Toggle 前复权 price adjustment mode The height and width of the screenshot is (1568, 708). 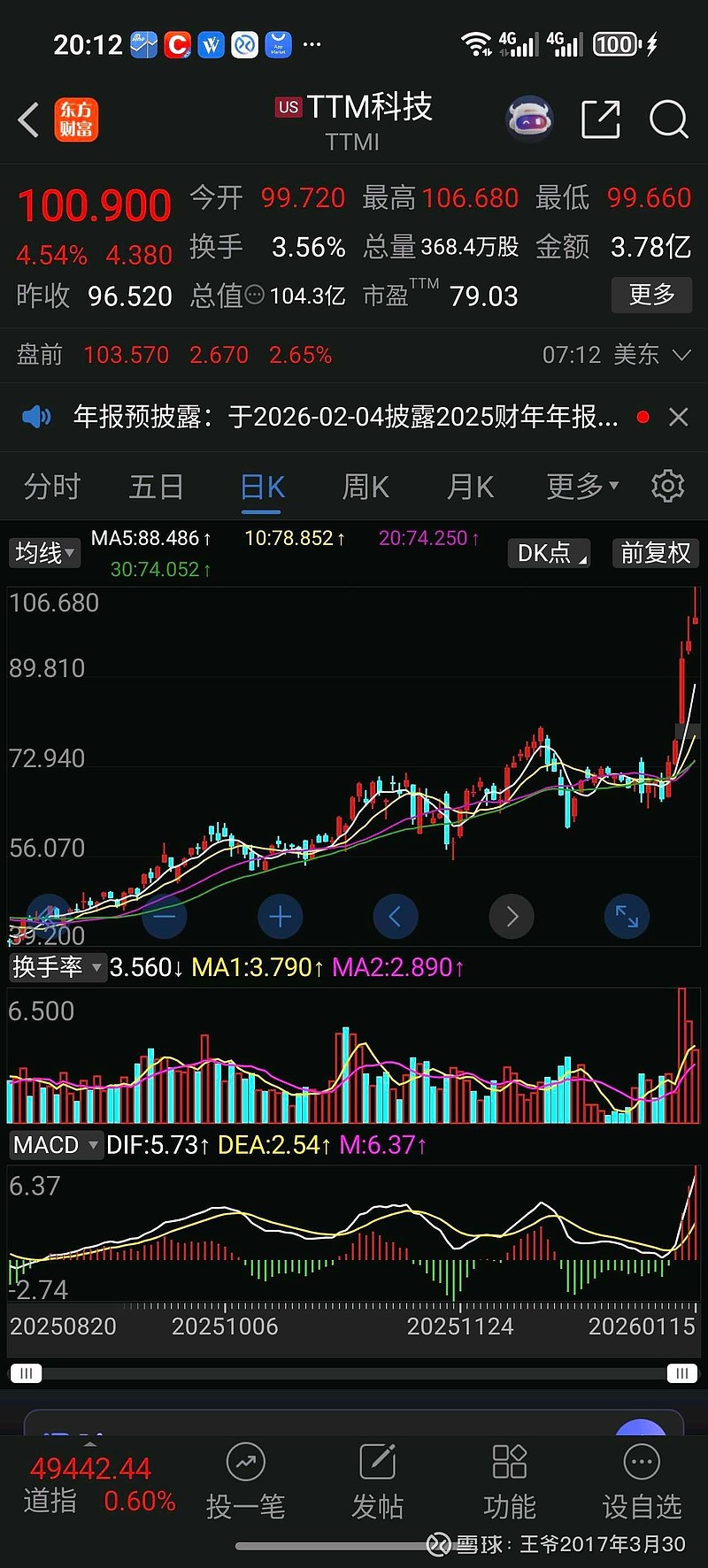(x=655, y=553)
